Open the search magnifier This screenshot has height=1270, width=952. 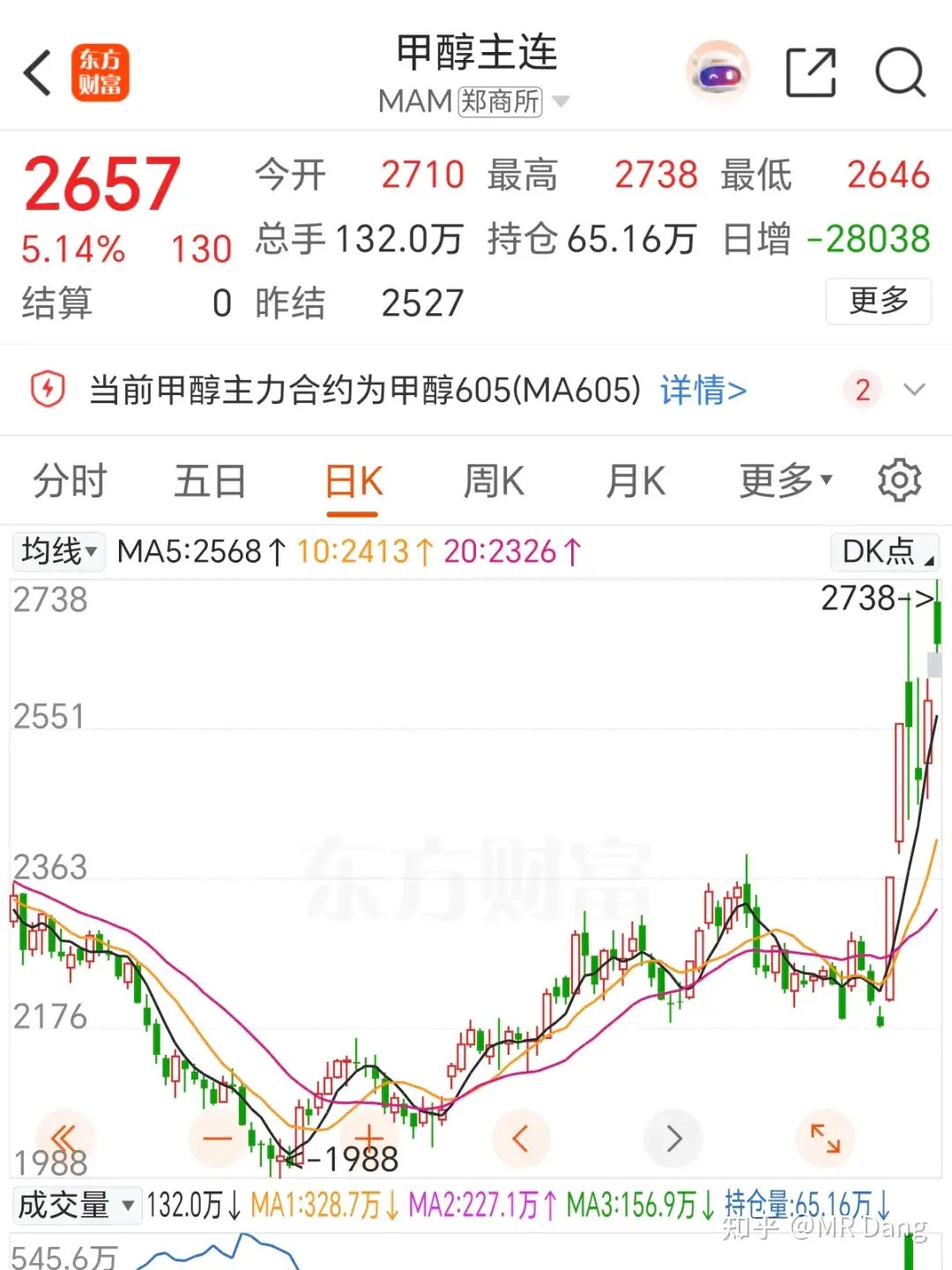(x=900, y=72)
